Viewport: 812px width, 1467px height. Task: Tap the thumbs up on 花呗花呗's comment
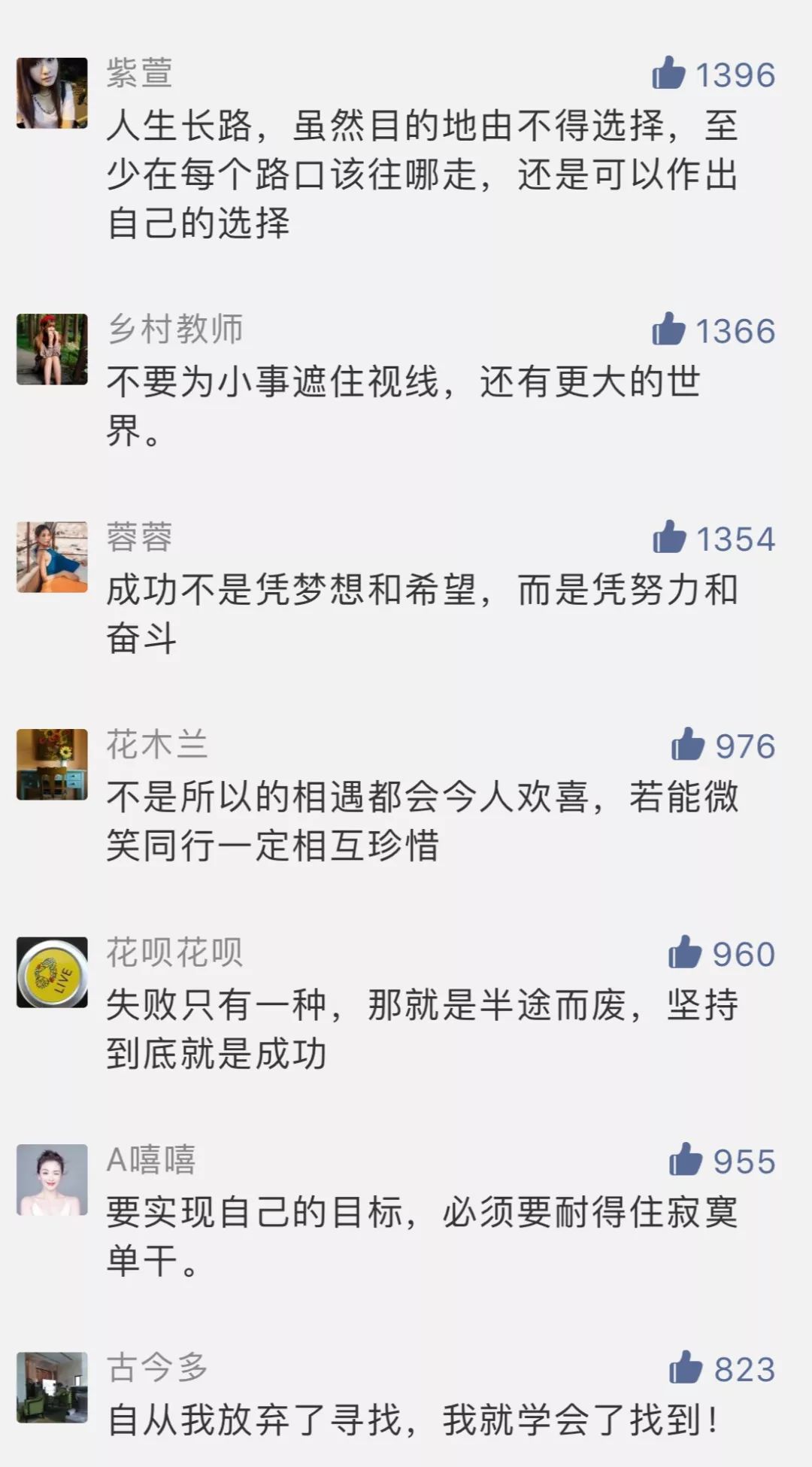[685, 953]
